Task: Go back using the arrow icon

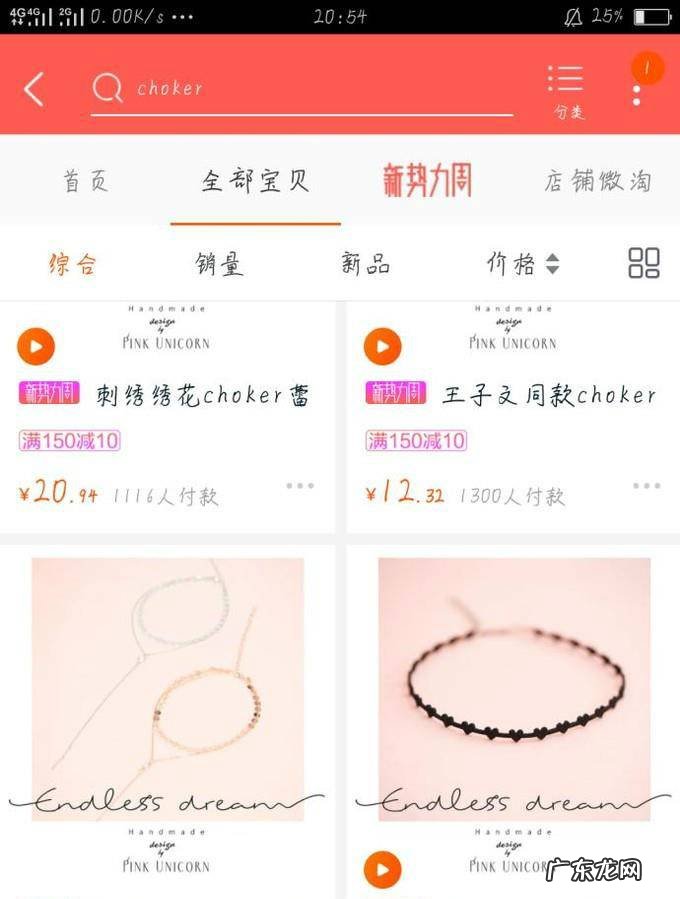Action: [x=34, y=89]
